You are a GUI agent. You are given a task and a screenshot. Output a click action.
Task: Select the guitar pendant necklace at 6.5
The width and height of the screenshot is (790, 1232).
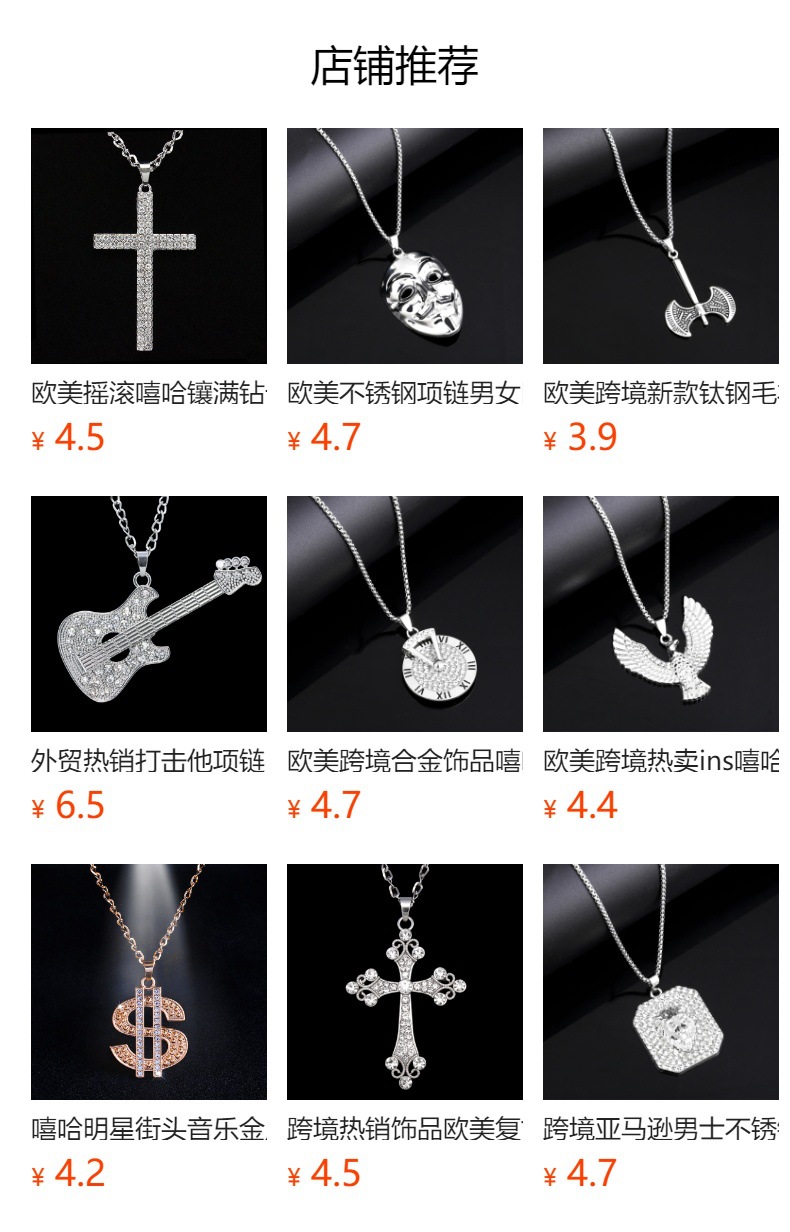[148, 614]
